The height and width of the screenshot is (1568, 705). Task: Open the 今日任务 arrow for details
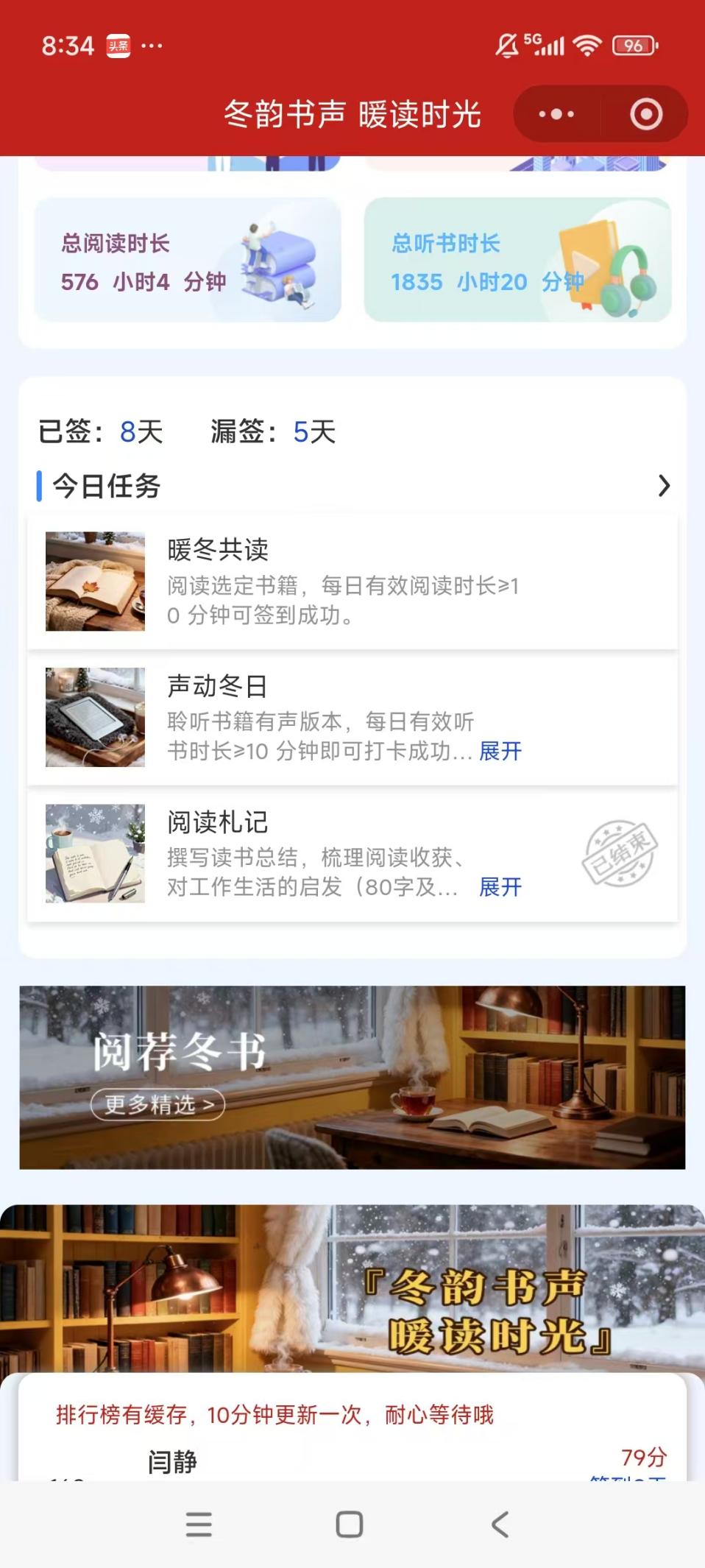(664, 486)
